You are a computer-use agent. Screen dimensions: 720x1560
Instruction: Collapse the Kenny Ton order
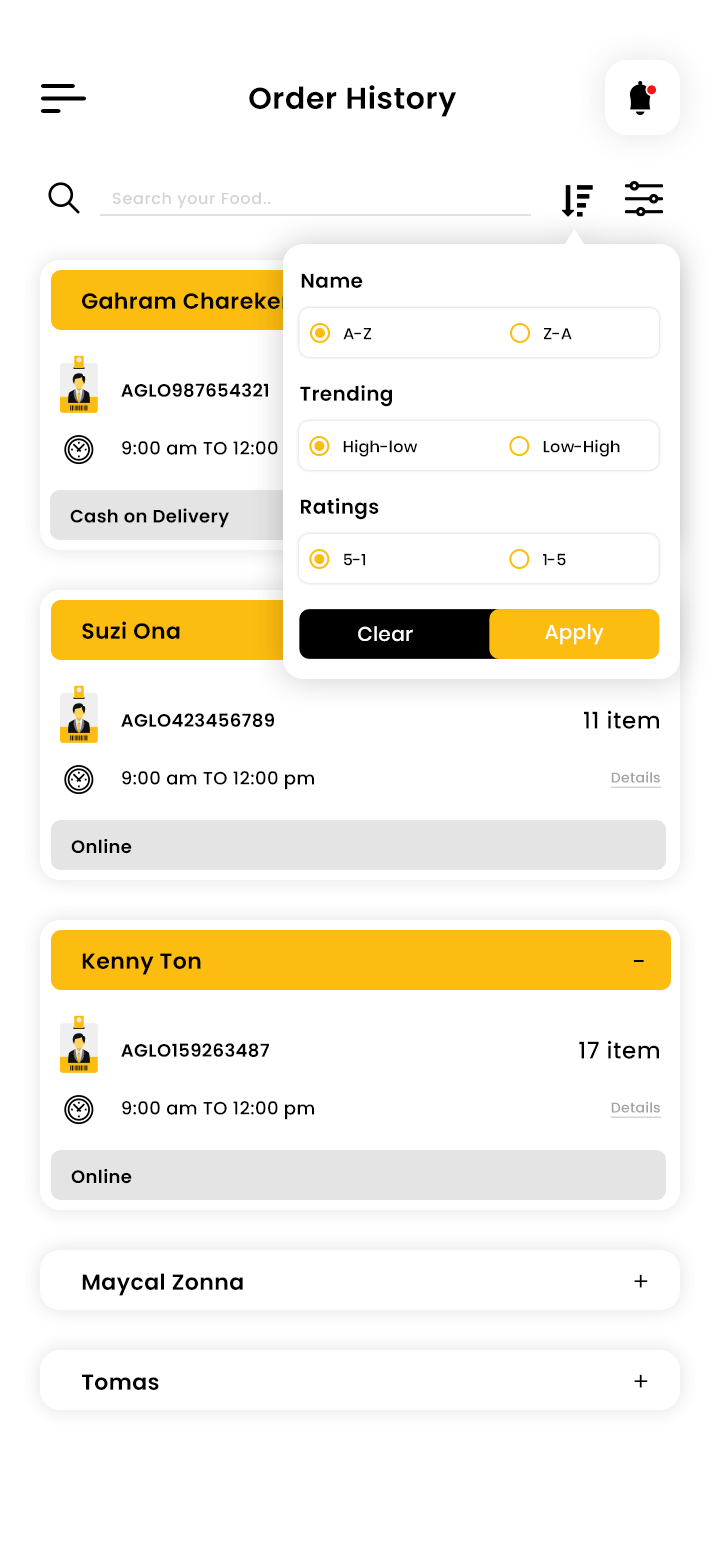(639, 961)
